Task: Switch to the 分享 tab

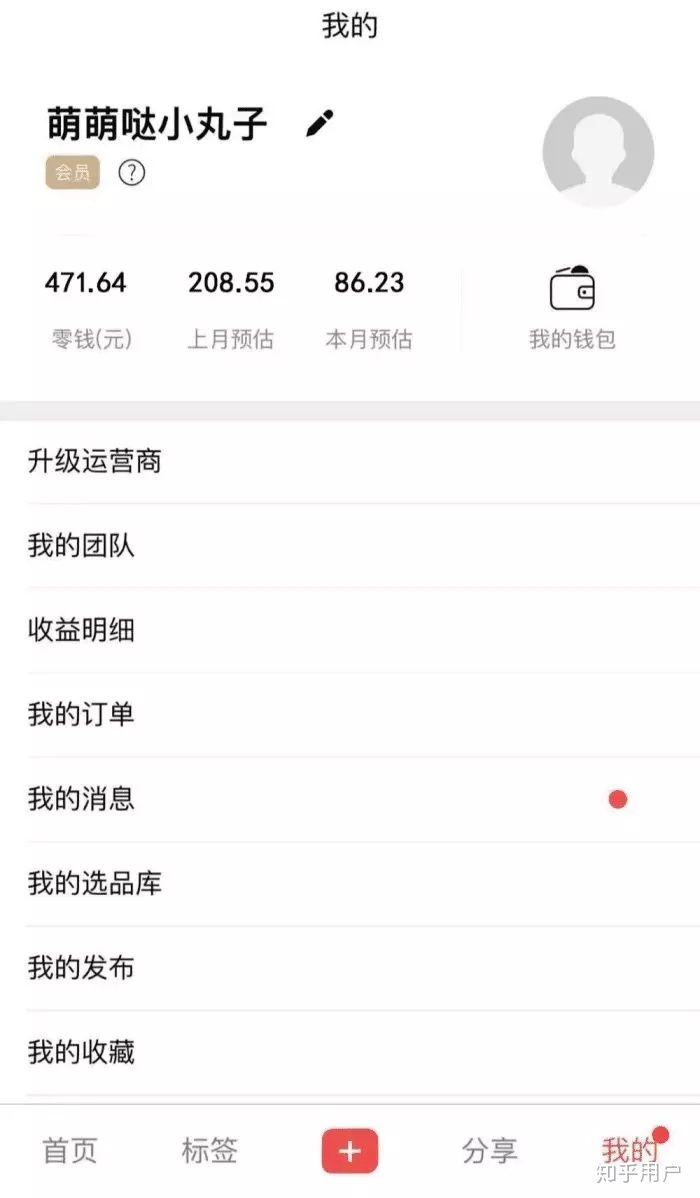Action: tap(490, 1151)
